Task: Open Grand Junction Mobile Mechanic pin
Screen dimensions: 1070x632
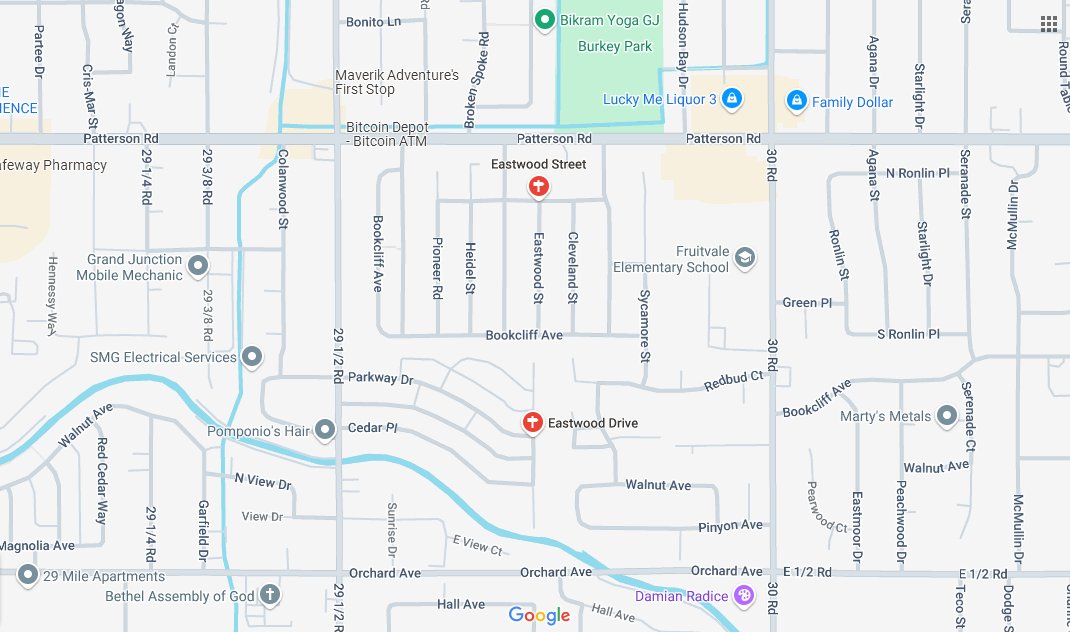Action: tap(198, 266)
